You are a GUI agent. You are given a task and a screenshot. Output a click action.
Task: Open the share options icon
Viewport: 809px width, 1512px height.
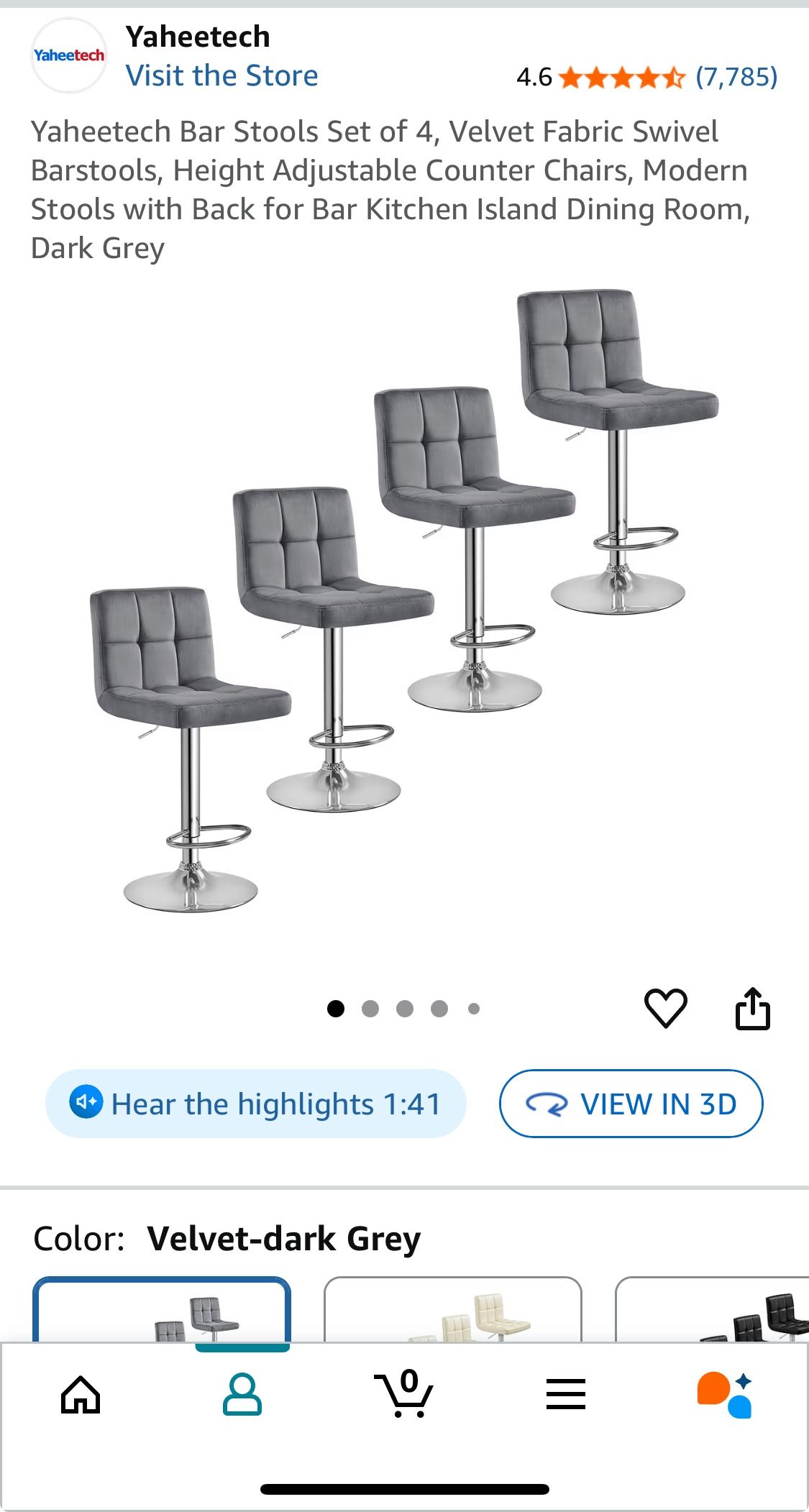[753, 1007]
